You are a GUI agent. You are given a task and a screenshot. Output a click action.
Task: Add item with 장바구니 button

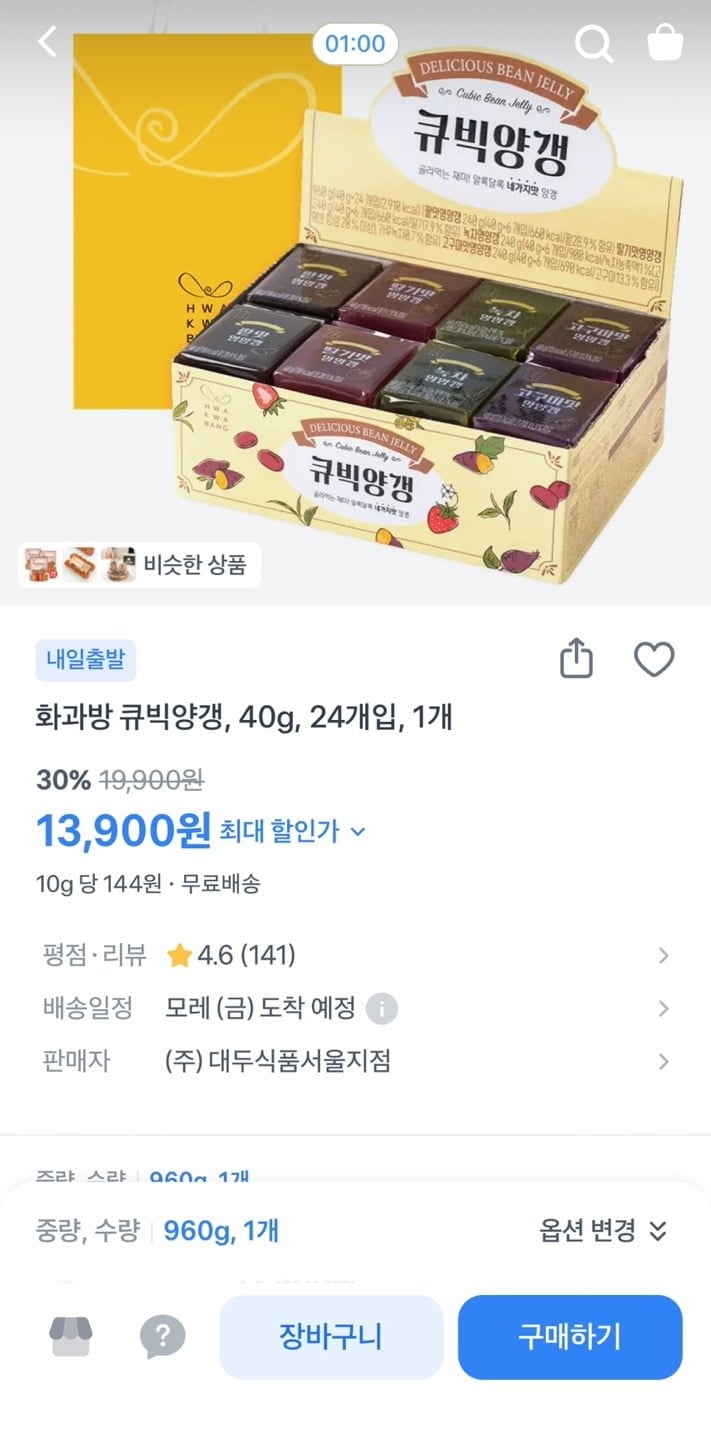pos(331,1337)
